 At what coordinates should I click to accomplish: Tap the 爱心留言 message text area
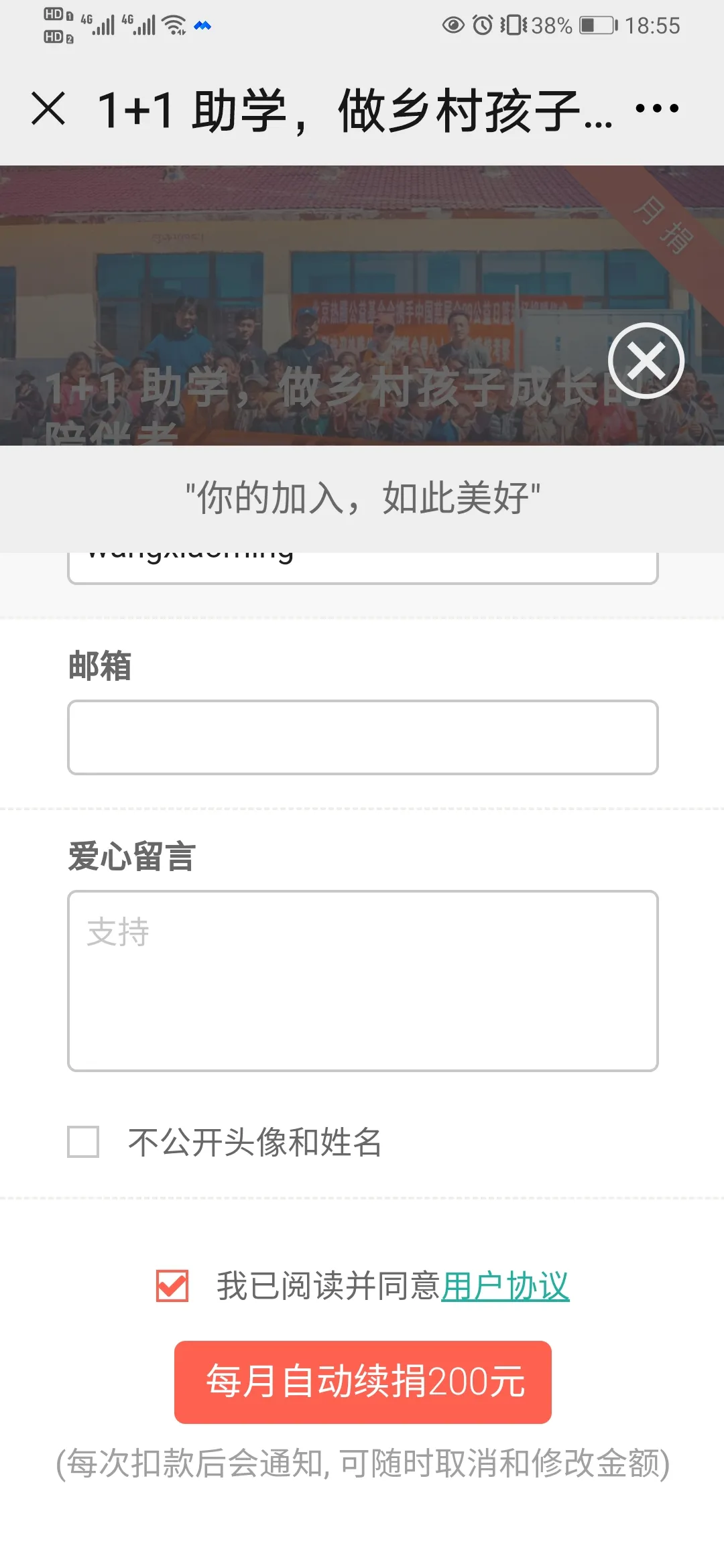point(362,980)
